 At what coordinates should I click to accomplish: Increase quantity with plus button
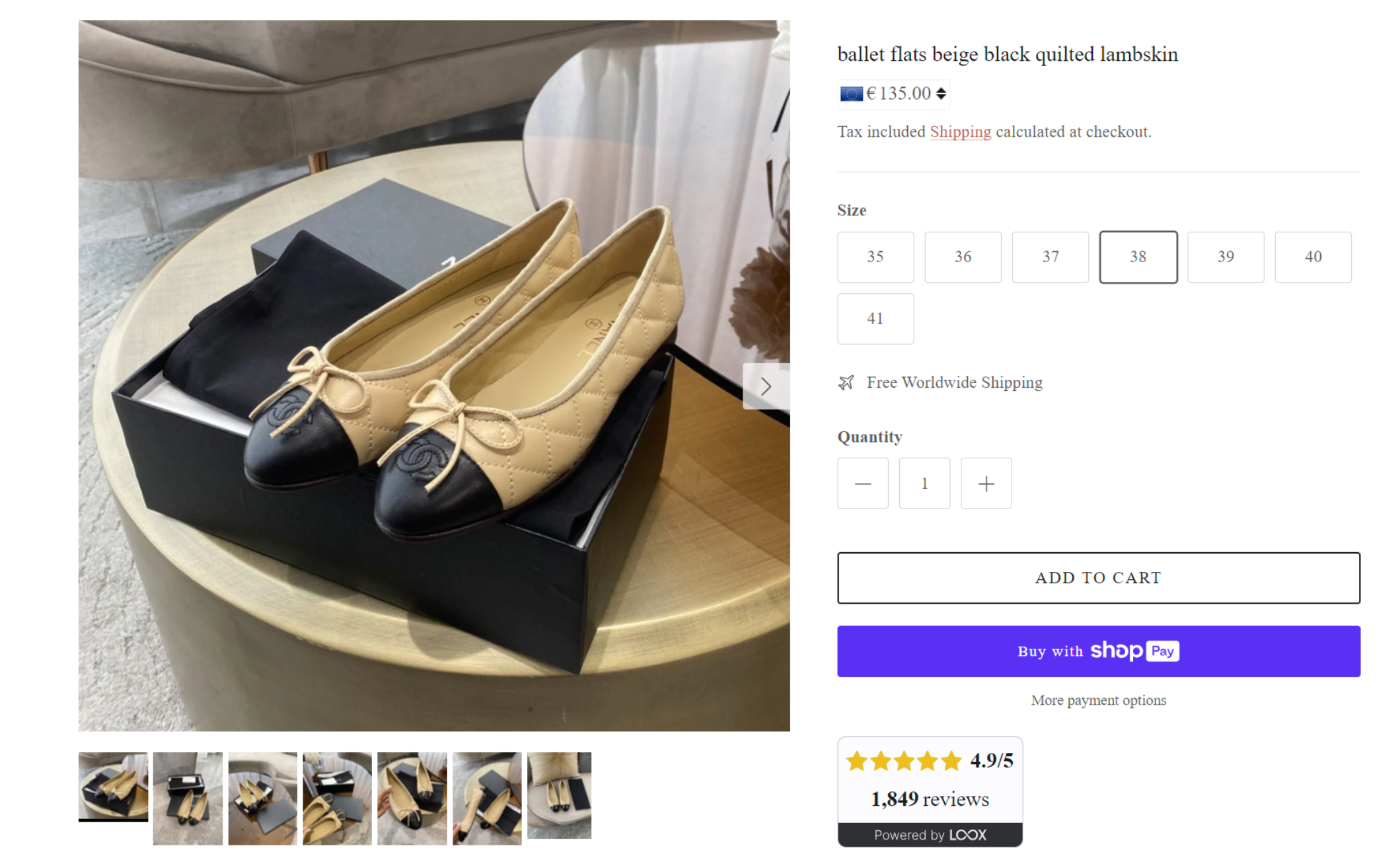[985, 483]
